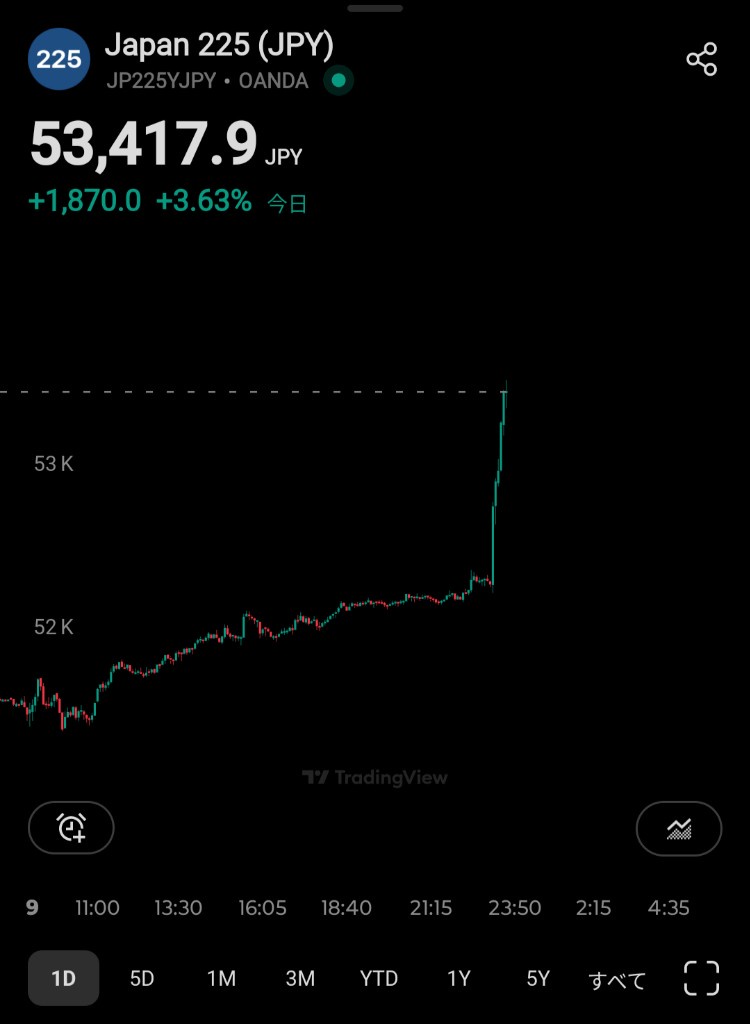Select the 1D time range
The width and height of the screenshot is (750, 1024).
point(63,979)
